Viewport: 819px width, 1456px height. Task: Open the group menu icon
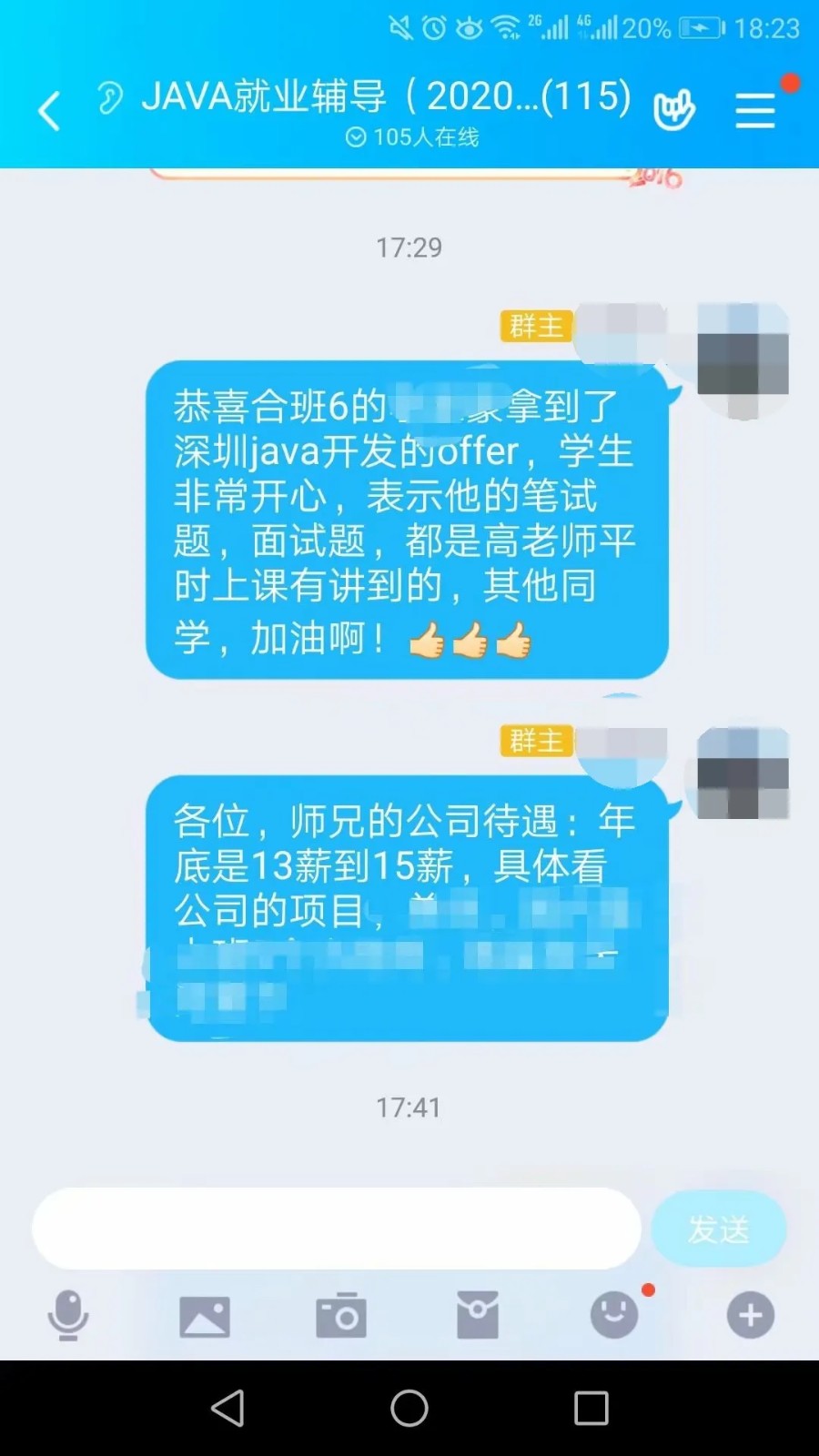pyautogui.click(x=754, y=111)
